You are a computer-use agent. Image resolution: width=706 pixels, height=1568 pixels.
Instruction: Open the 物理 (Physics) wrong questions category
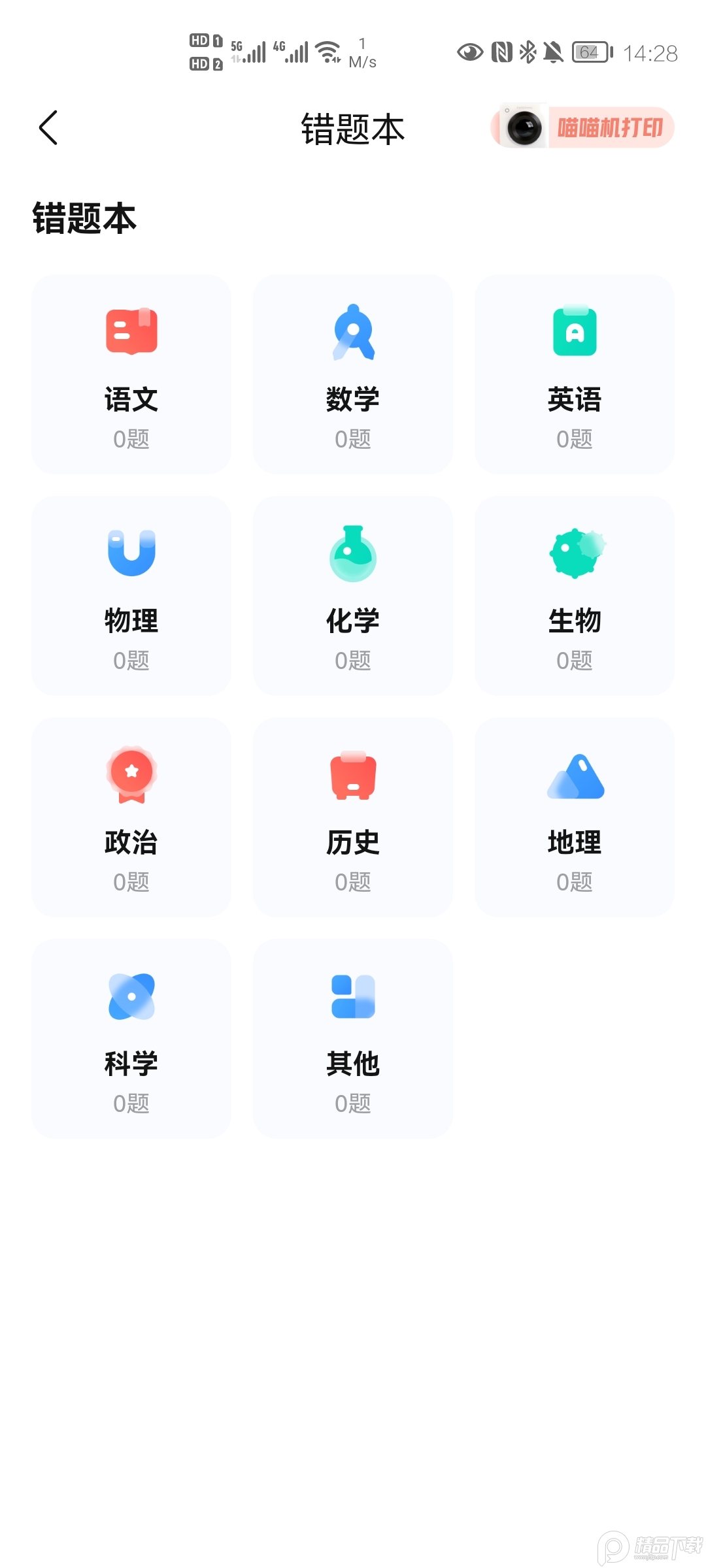[131, 596]
